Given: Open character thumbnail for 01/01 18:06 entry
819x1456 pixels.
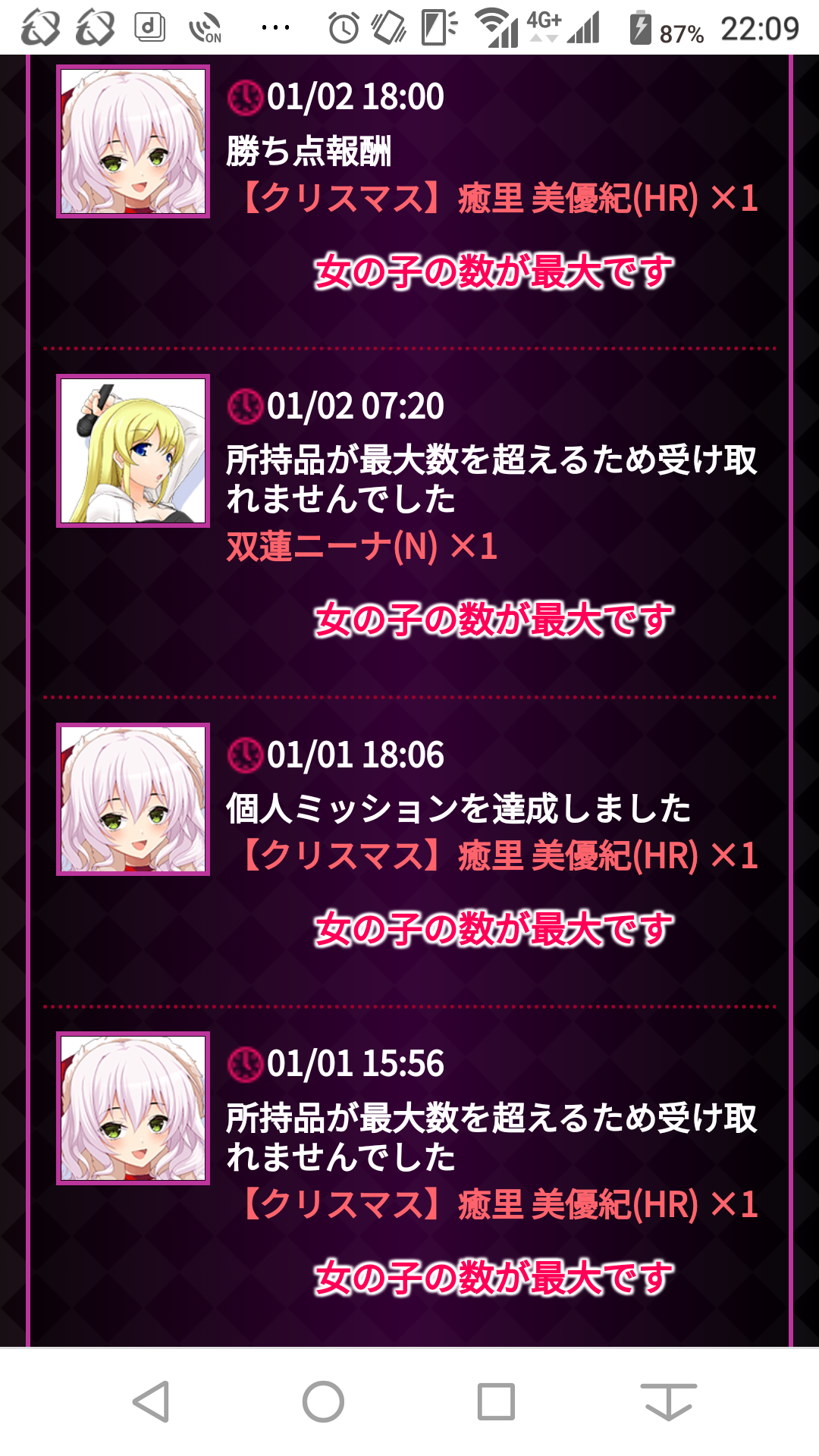Looking at the screenshot, I should point(133,799).
